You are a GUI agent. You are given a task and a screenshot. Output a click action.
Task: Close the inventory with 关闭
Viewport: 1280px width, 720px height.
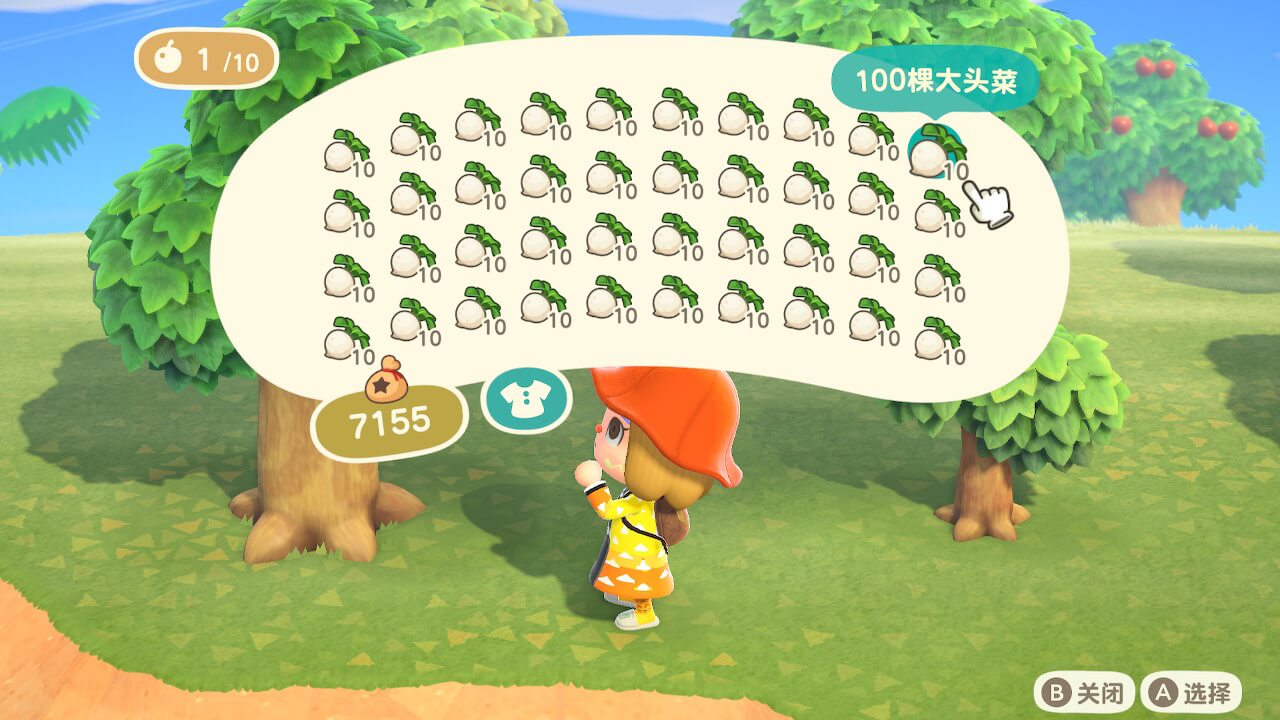point(1084,692)
